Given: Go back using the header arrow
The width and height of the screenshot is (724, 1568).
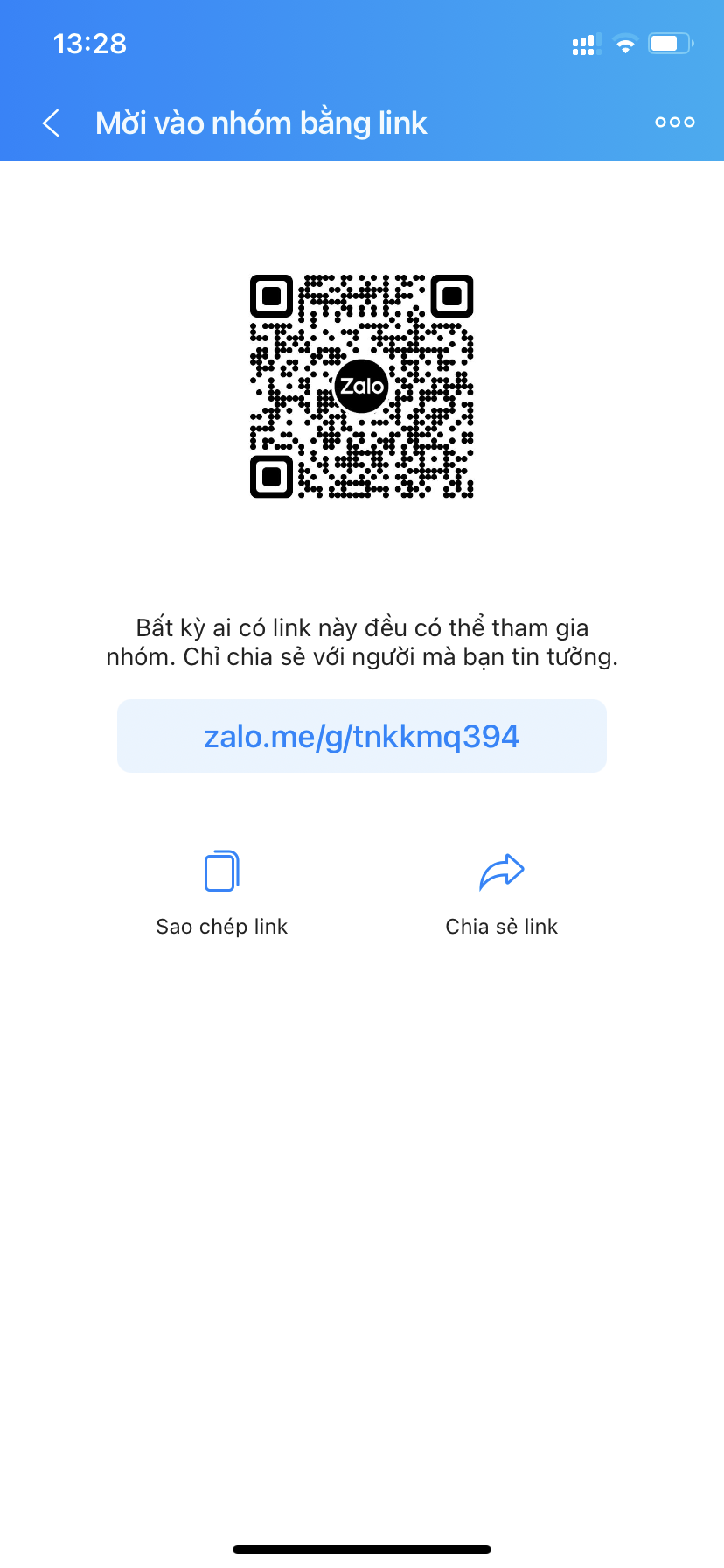Looking at the screenshot, I should click(52, 123).
